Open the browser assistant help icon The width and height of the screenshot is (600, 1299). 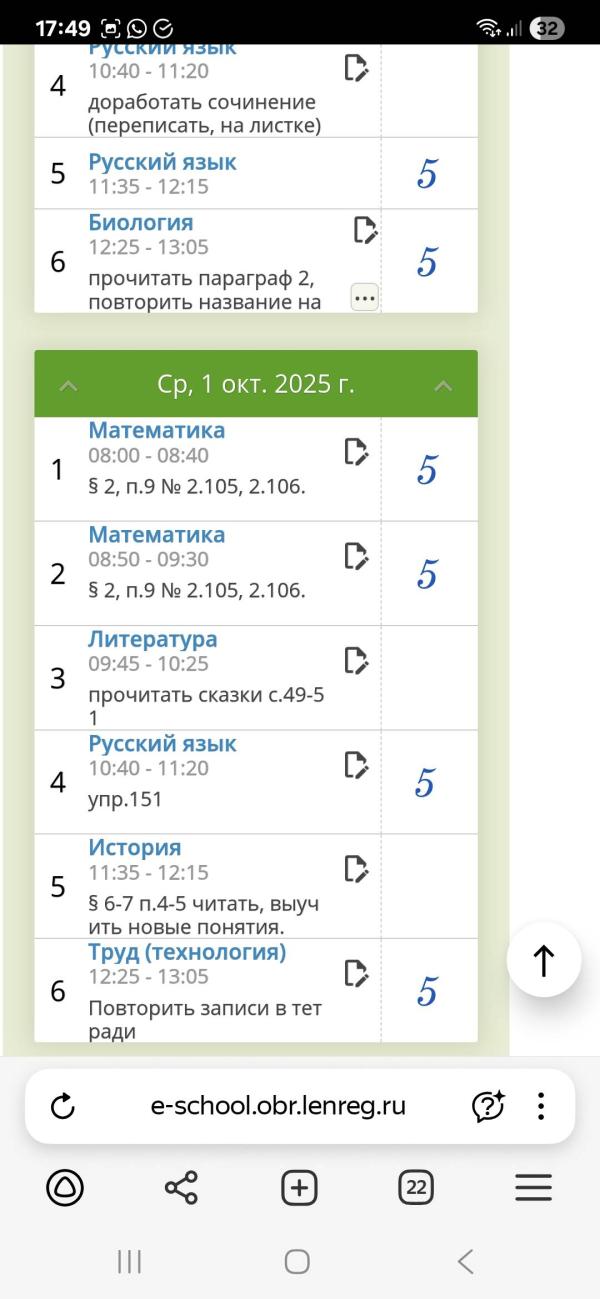[x=488, y=1106]
